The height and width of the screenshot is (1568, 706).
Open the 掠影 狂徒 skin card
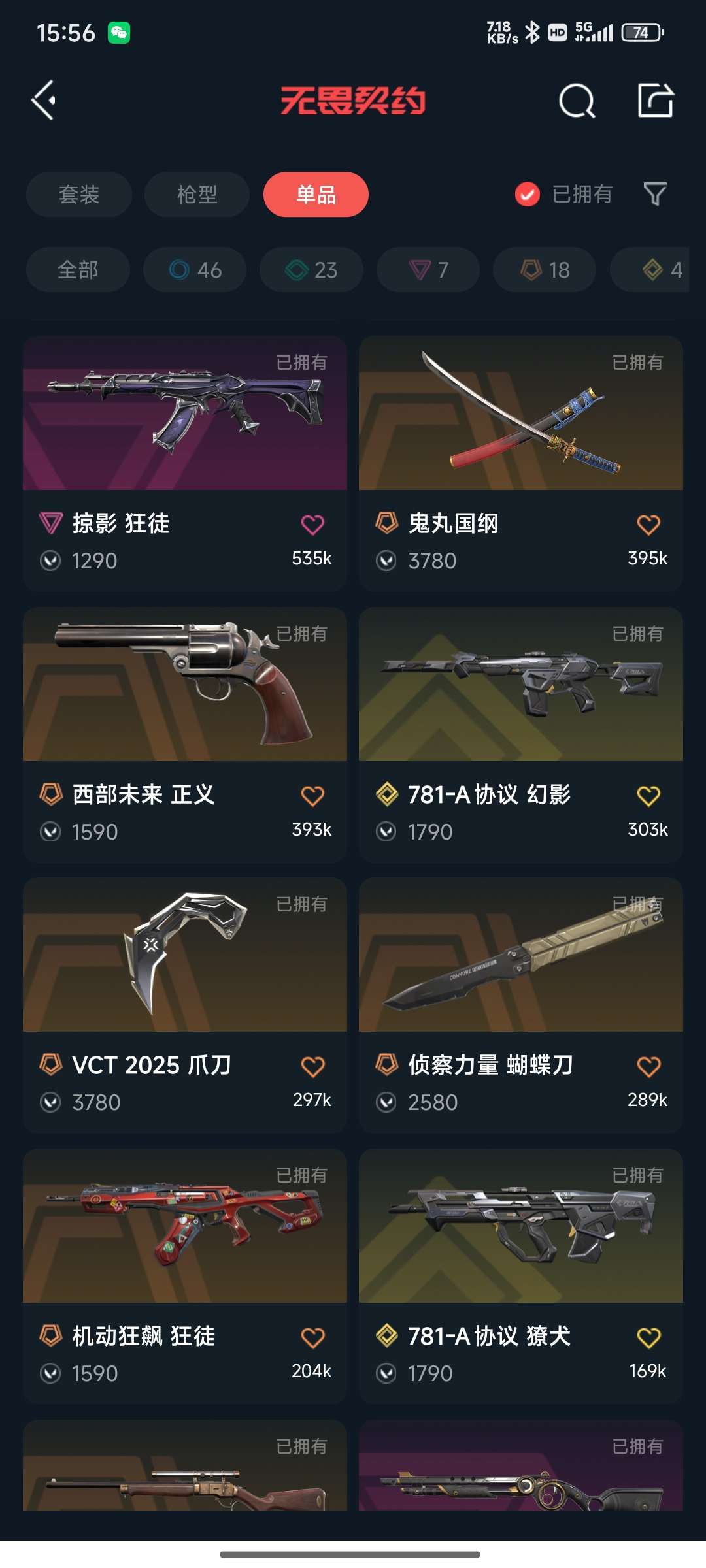(x=185, y=464)
